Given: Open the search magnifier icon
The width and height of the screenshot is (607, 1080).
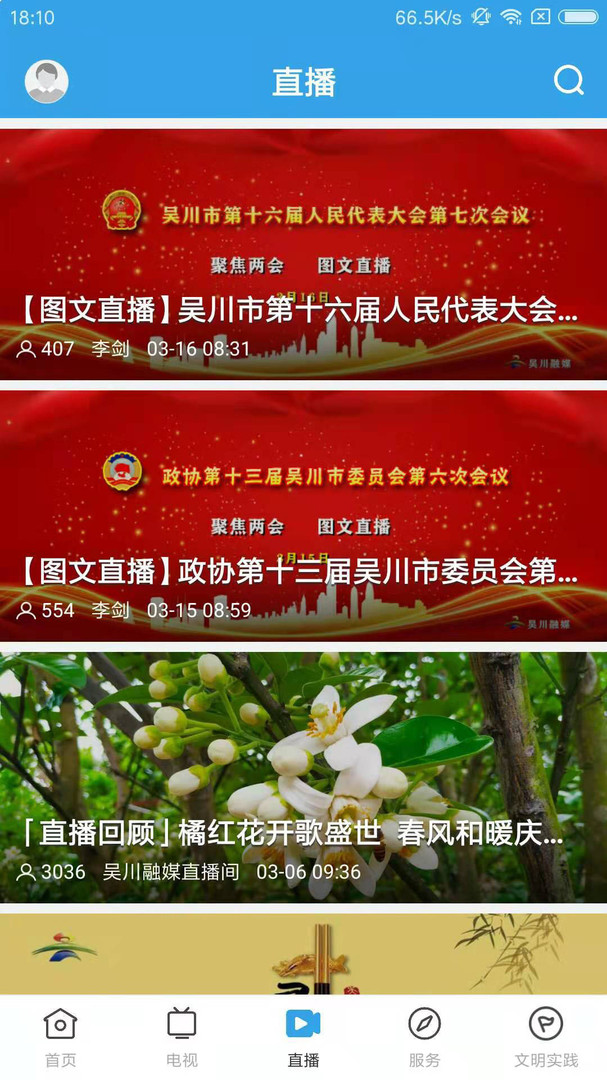Looking at the screenshot, I should [x=568, y=81].
